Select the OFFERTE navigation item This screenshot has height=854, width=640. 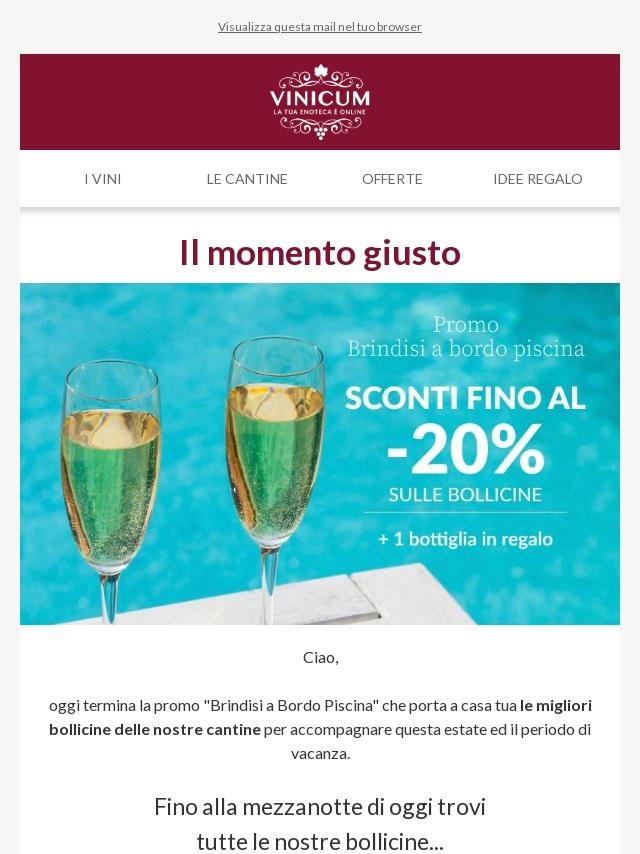[x=392, y=179]
